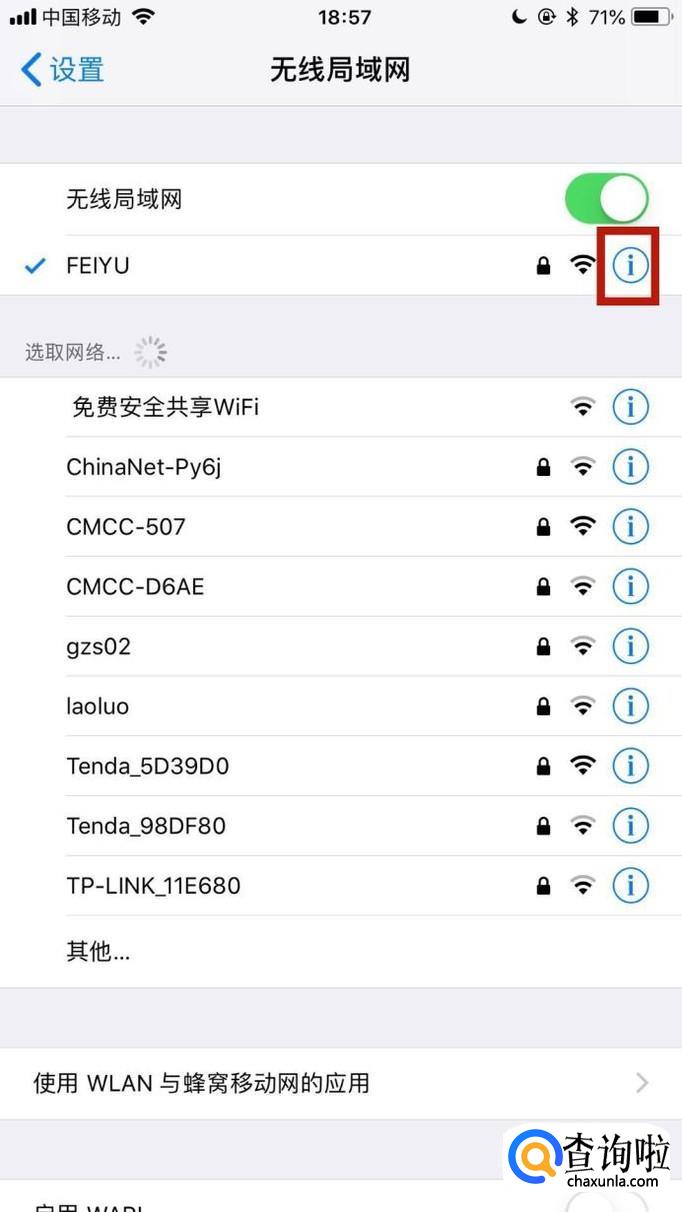Open info for FEIYU network
The height and width of the screenshot is (1212, 682).
[630, 265]
